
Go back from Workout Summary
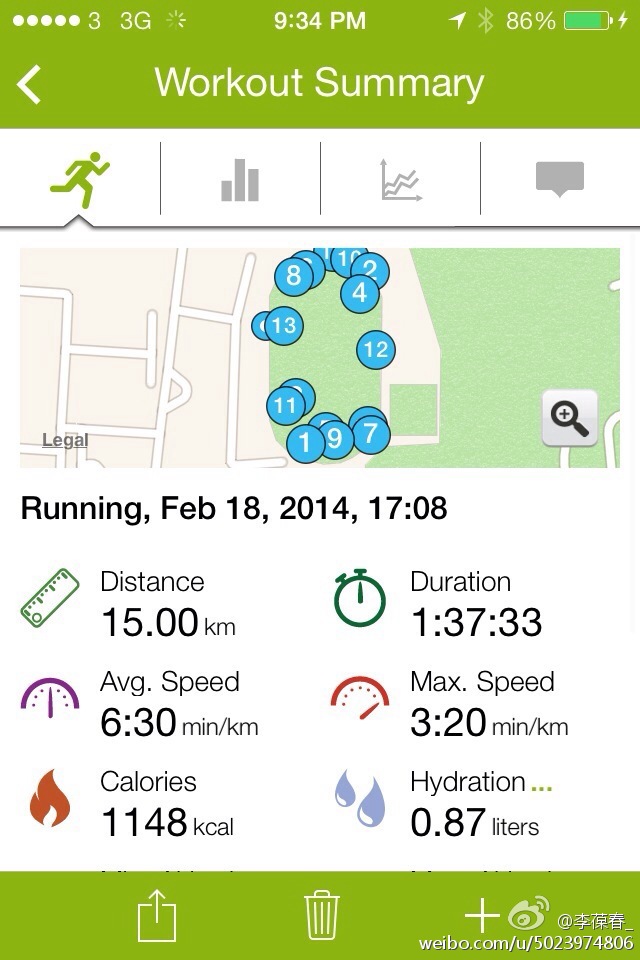click(30, 84)
